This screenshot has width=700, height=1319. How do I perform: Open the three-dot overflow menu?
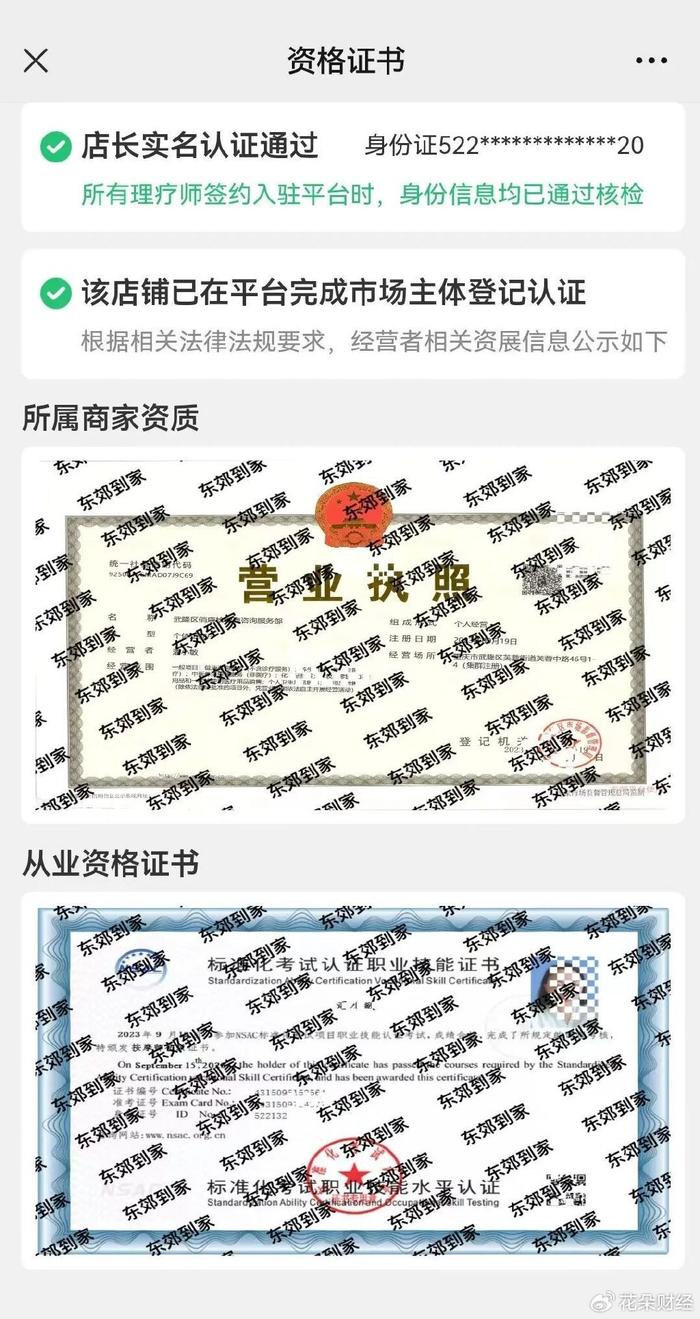coord(651,61)
